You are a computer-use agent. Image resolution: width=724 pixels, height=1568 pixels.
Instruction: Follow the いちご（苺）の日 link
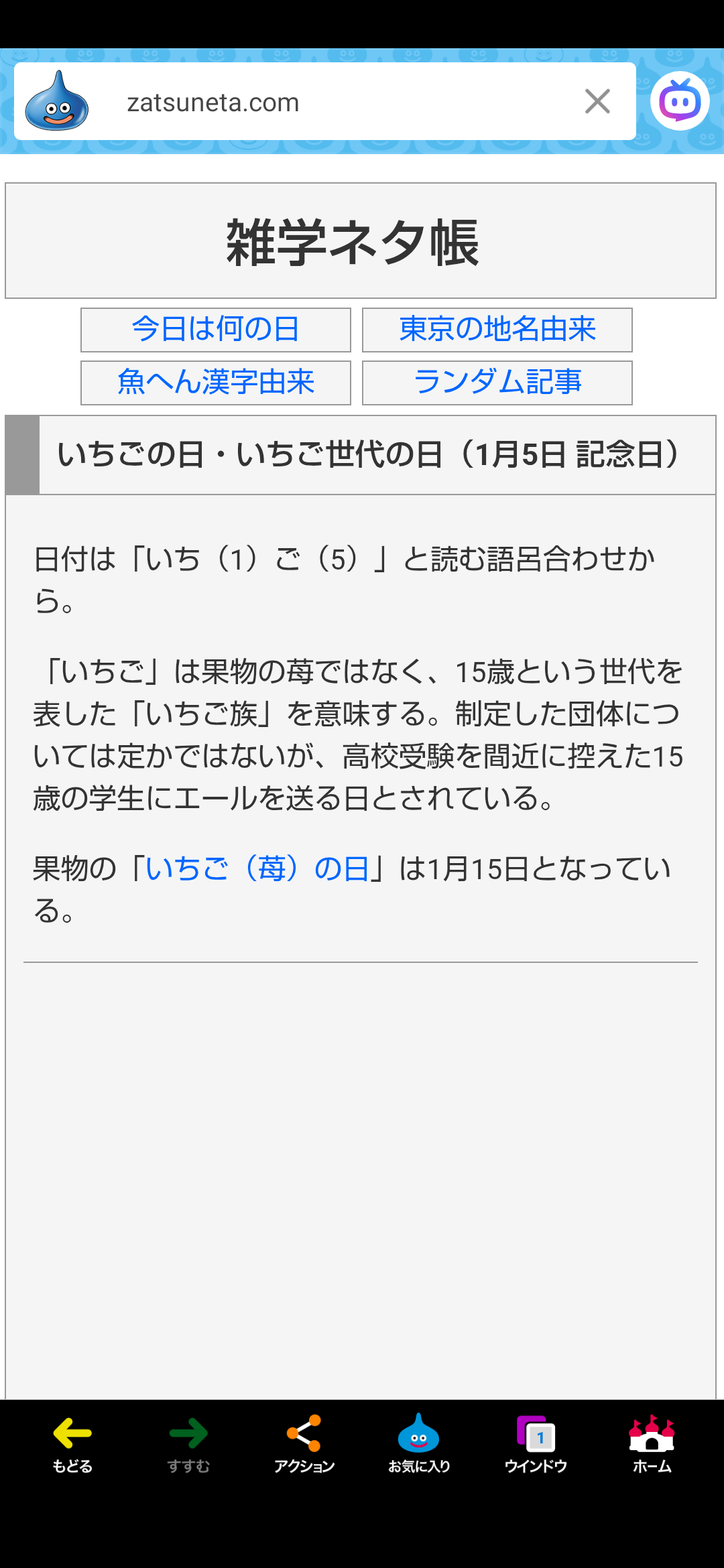click(x=257, y=869)
